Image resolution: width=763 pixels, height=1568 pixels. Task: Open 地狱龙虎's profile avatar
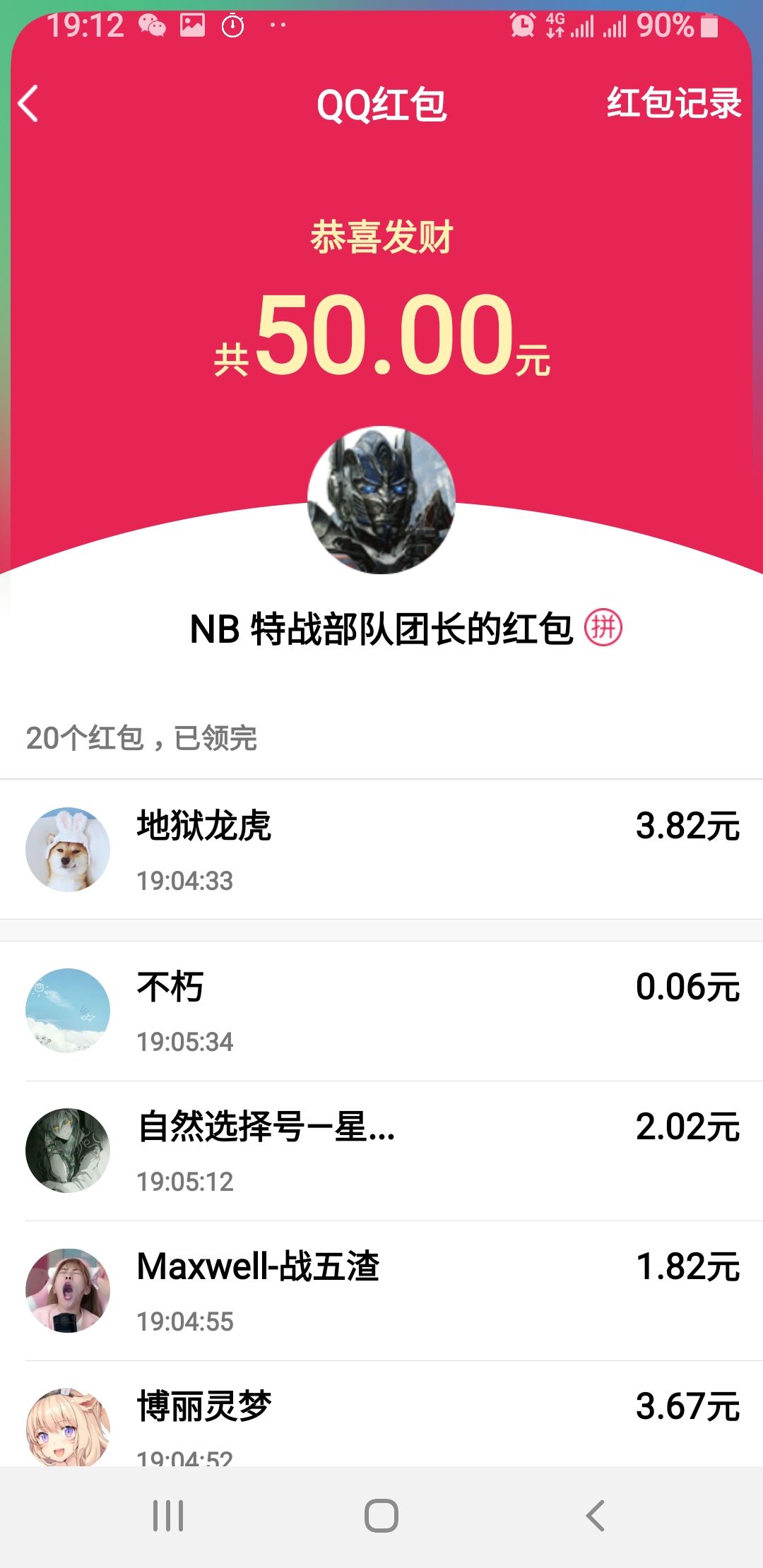pyautogui.click(x=68, y=850)
